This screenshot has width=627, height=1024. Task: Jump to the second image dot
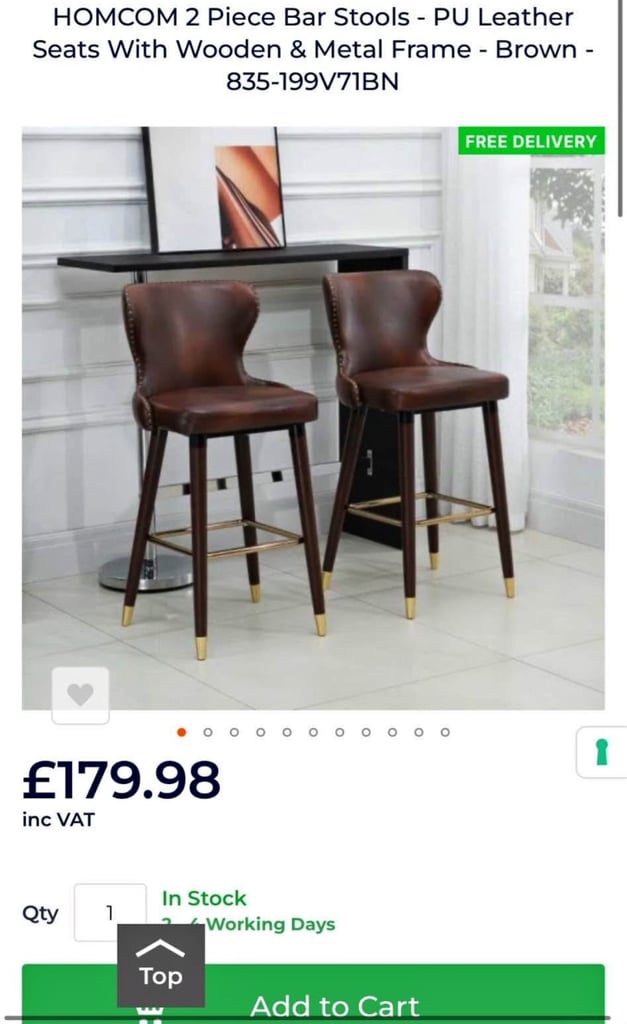click(208, 732)
